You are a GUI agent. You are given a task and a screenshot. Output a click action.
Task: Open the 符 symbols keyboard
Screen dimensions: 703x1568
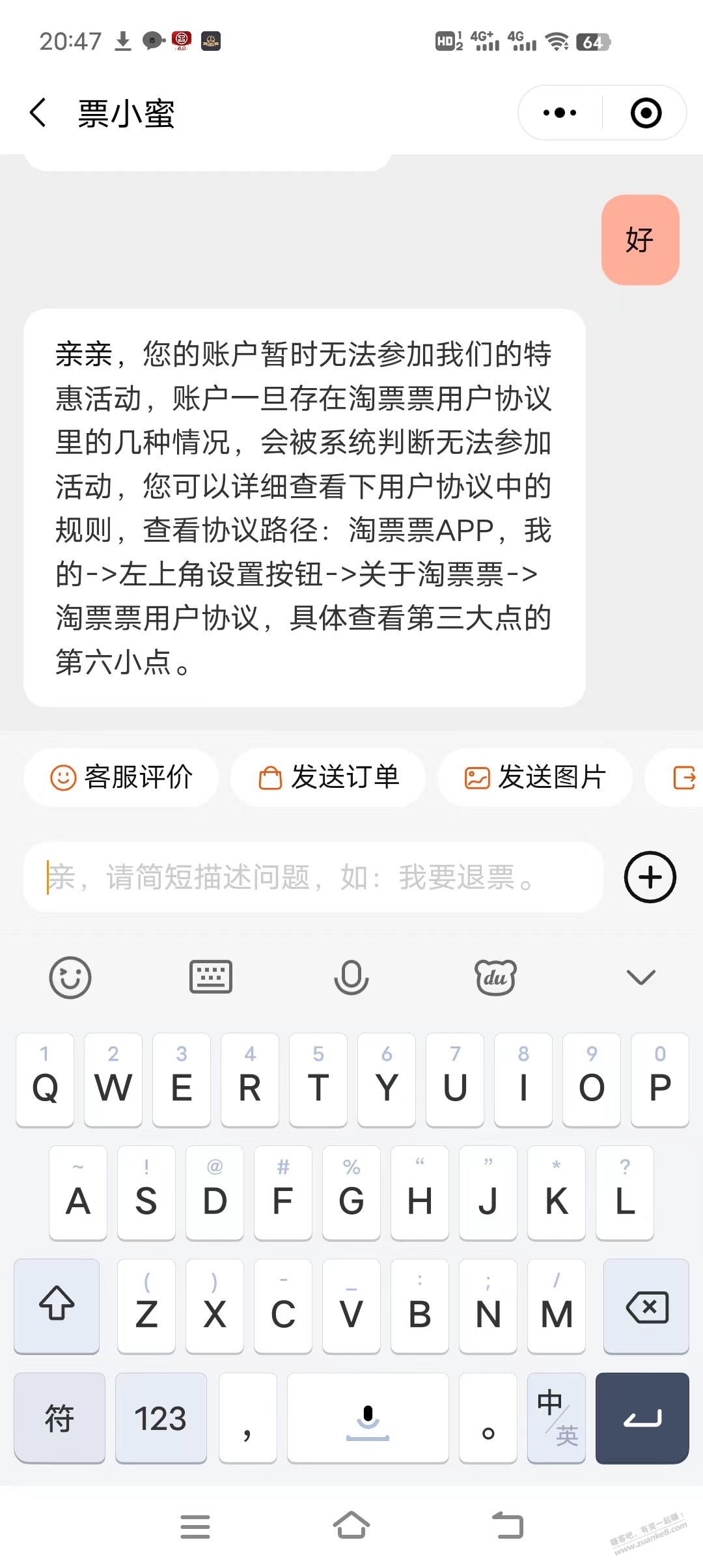pos(59,1418)
